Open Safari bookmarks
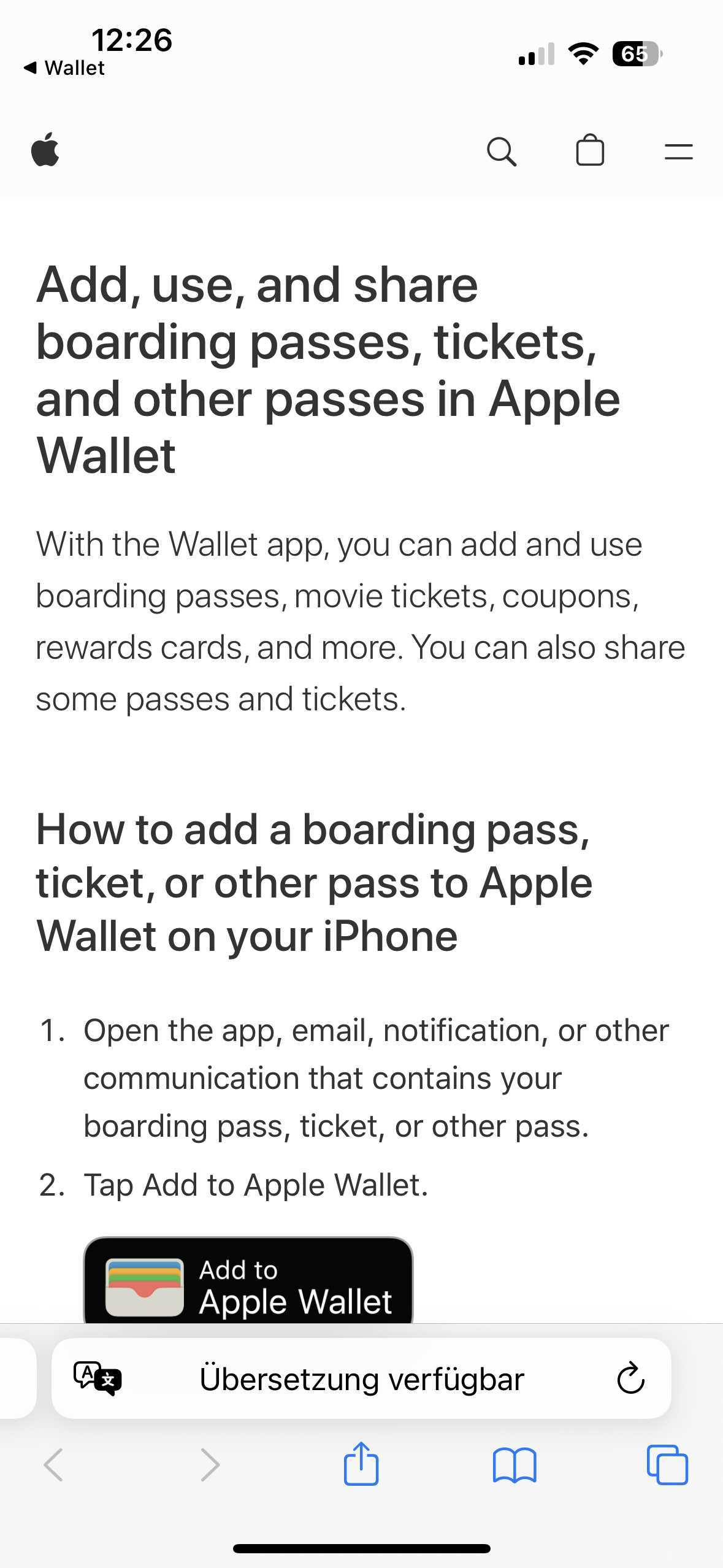The image size is (723, 1568). tap(515, 1465)
